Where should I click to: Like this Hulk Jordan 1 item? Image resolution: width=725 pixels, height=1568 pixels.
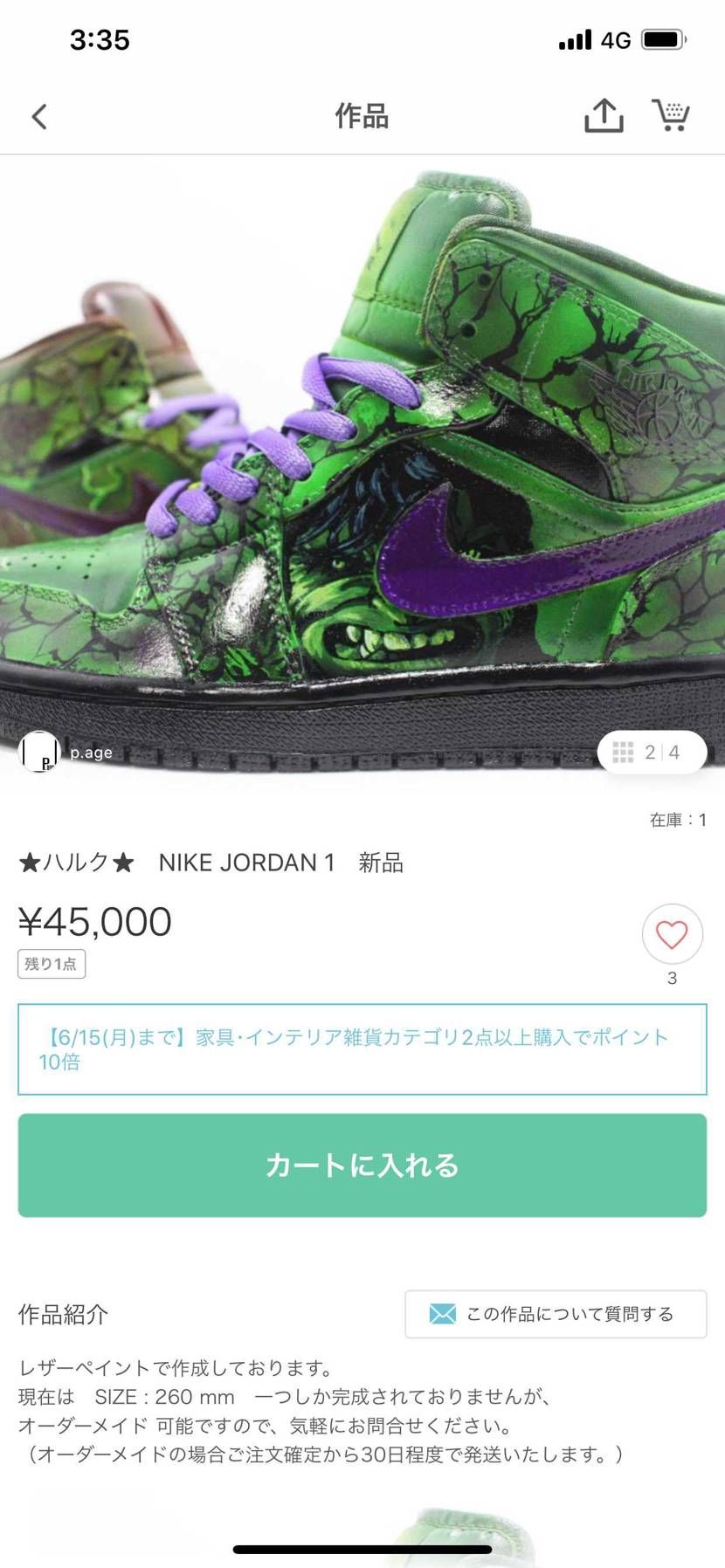[672, 934]
